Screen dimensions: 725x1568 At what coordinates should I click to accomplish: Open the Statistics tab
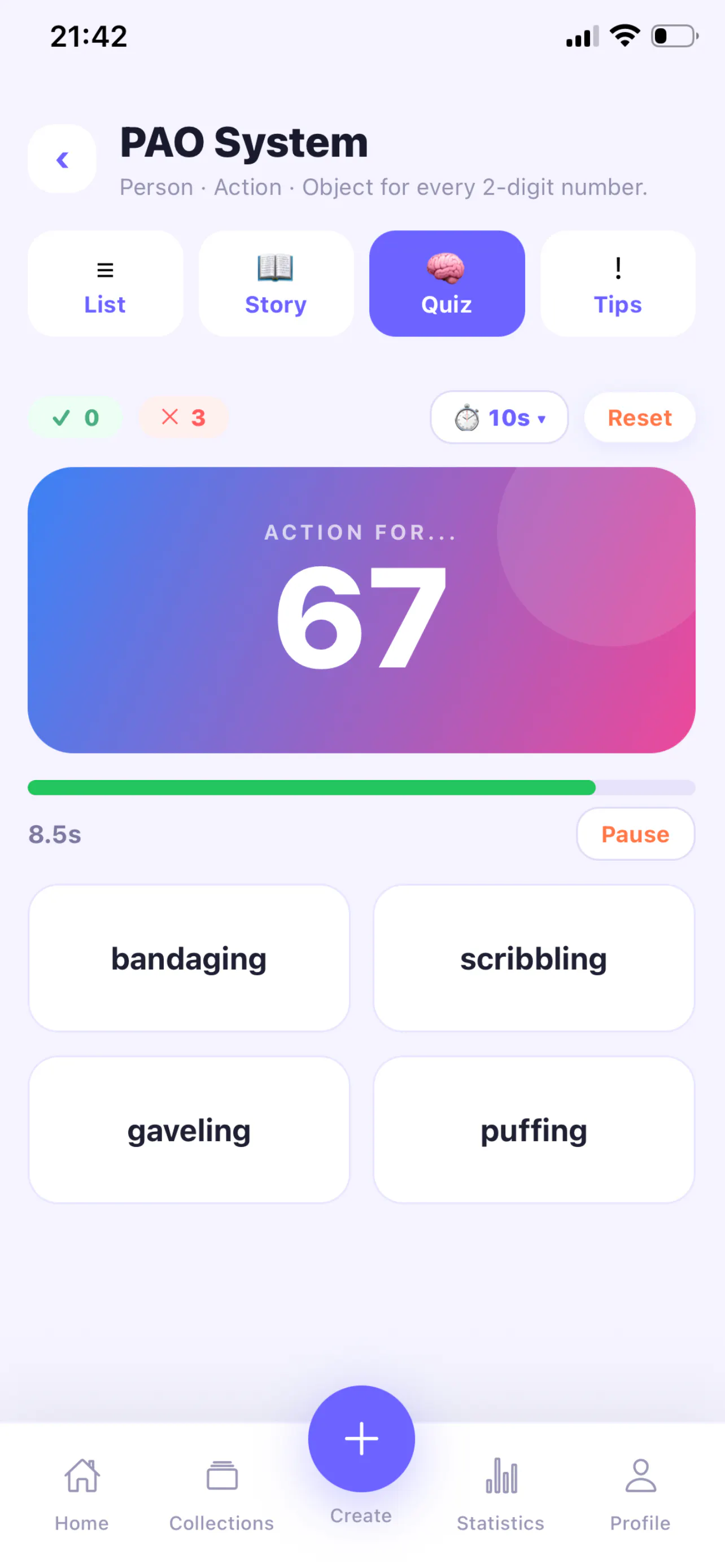501,1495
